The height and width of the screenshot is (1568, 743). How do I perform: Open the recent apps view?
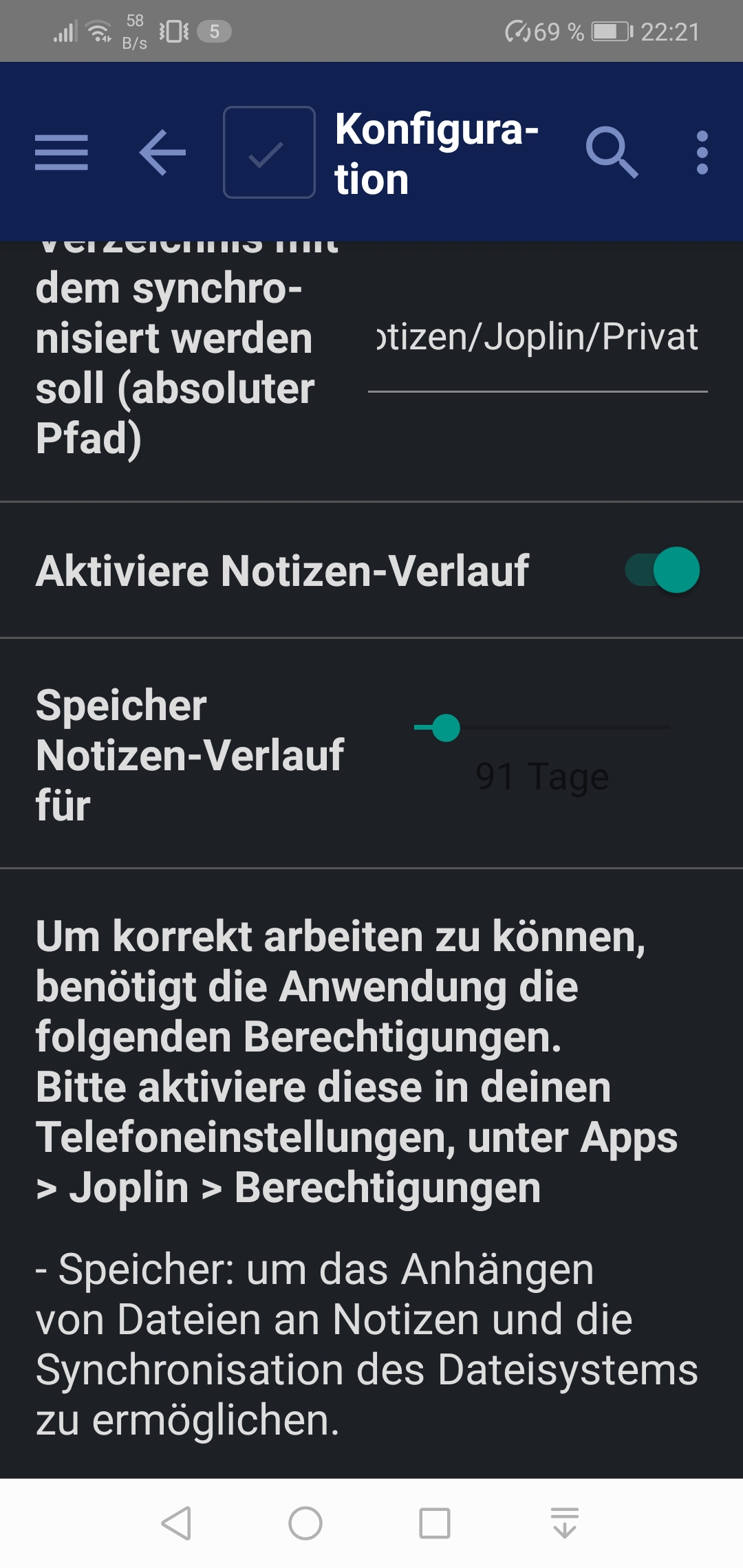coord(435,1523)
